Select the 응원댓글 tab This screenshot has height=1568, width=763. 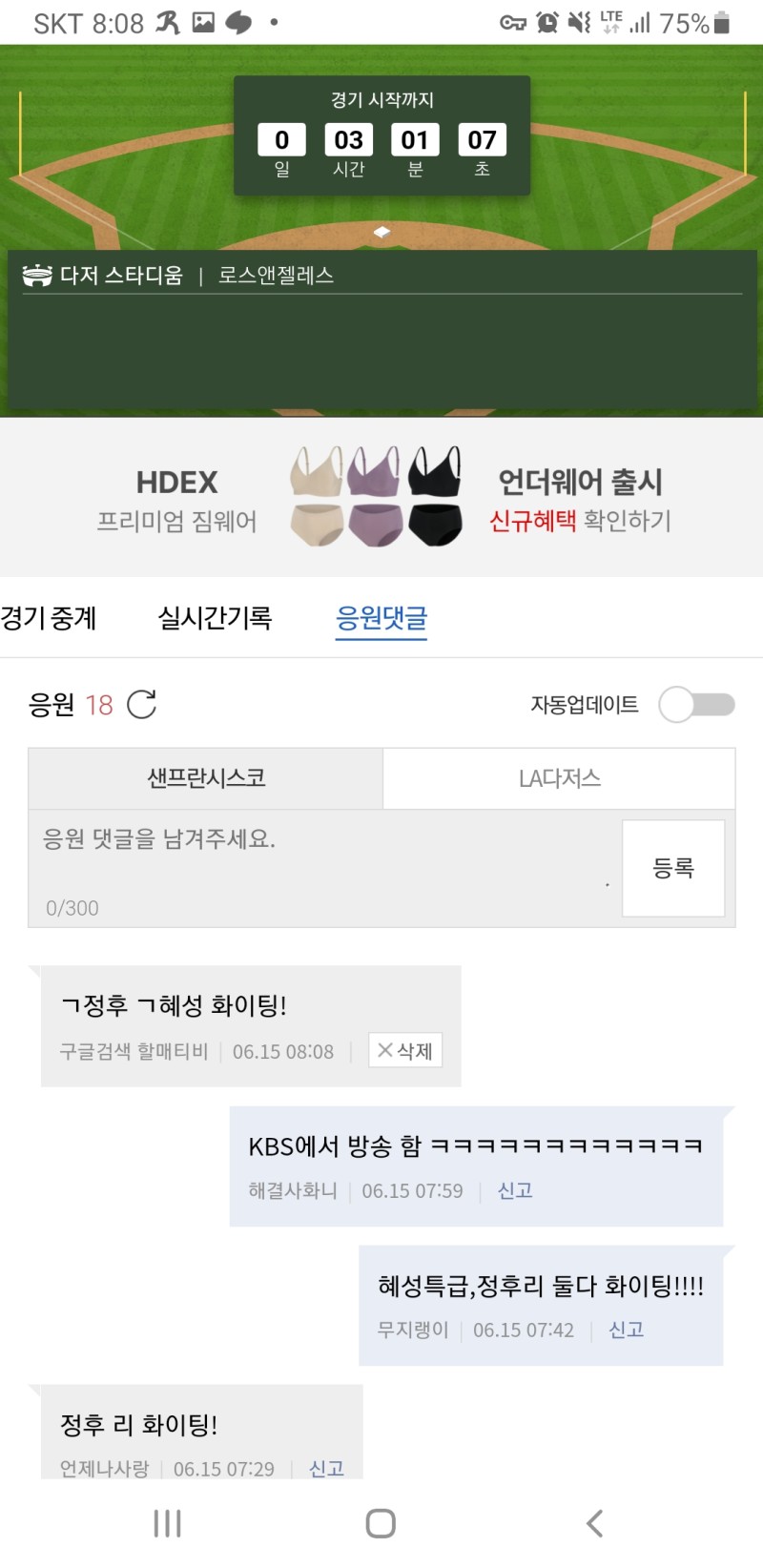coord(381,618)
